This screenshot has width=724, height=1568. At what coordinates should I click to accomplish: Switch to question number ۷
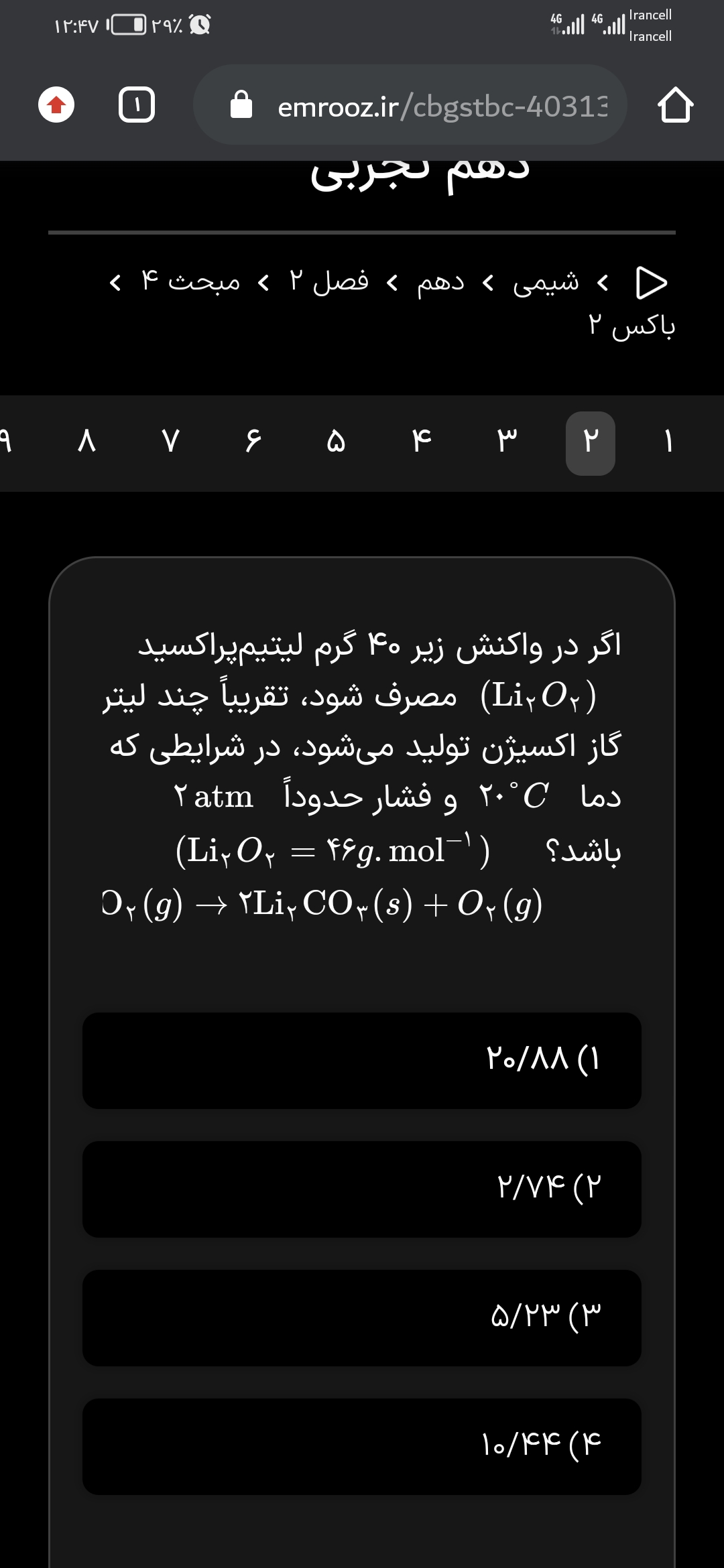pos(171,442)
